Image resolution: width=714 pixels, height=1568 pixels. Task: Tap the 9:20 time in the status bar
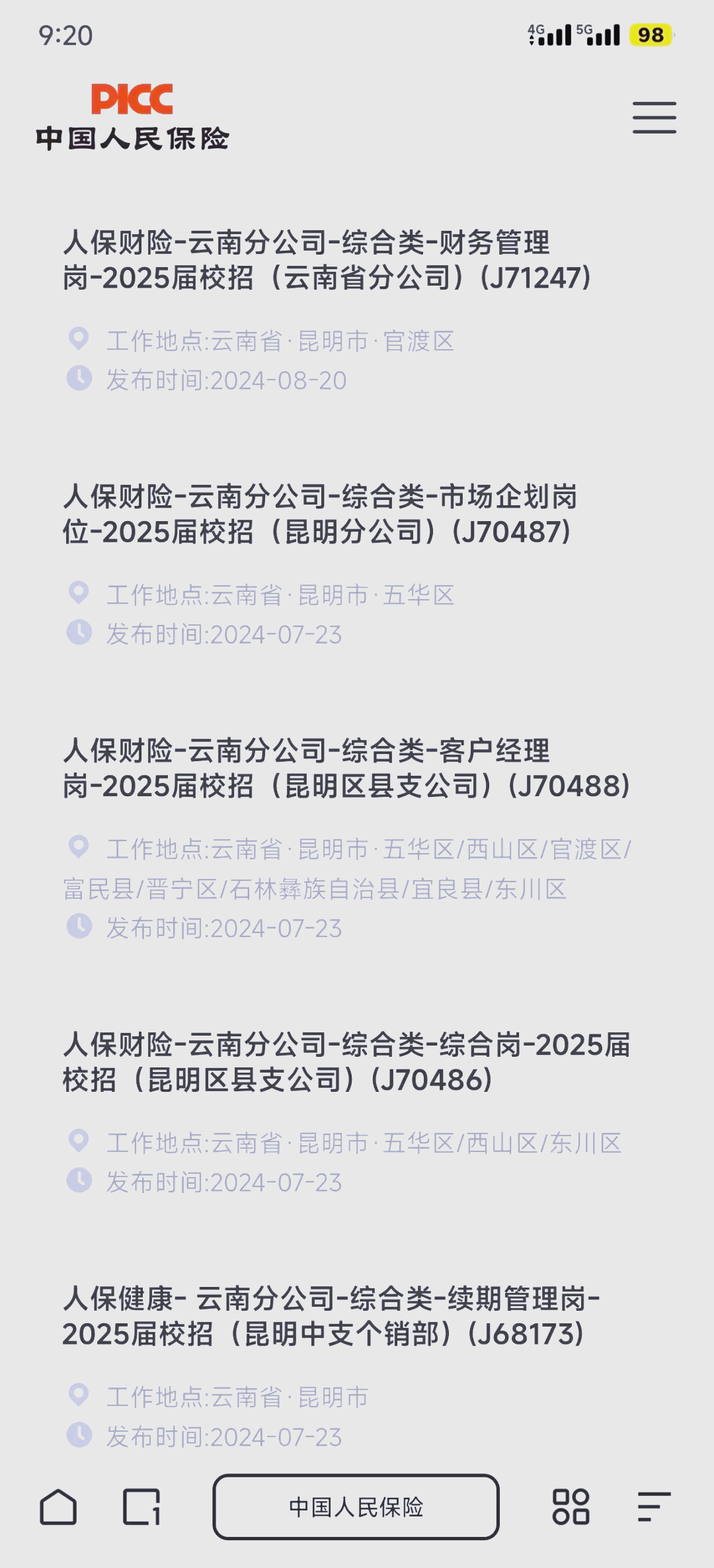click(x=67, y=35)
